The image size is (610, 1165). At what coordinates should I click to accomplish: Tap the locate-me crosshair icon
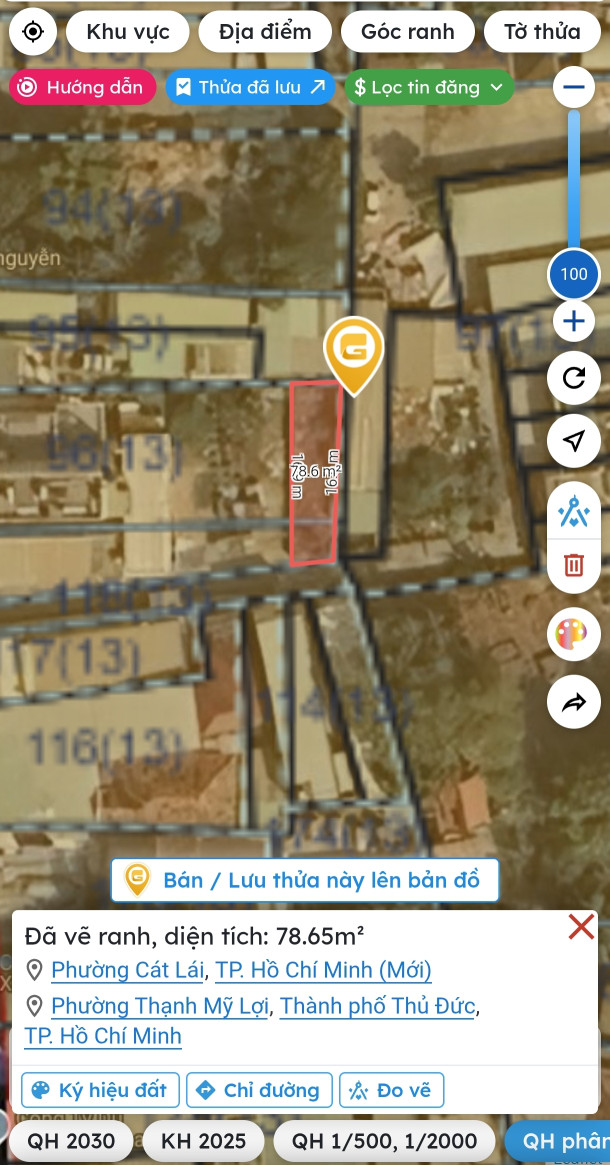pos(33,31)
